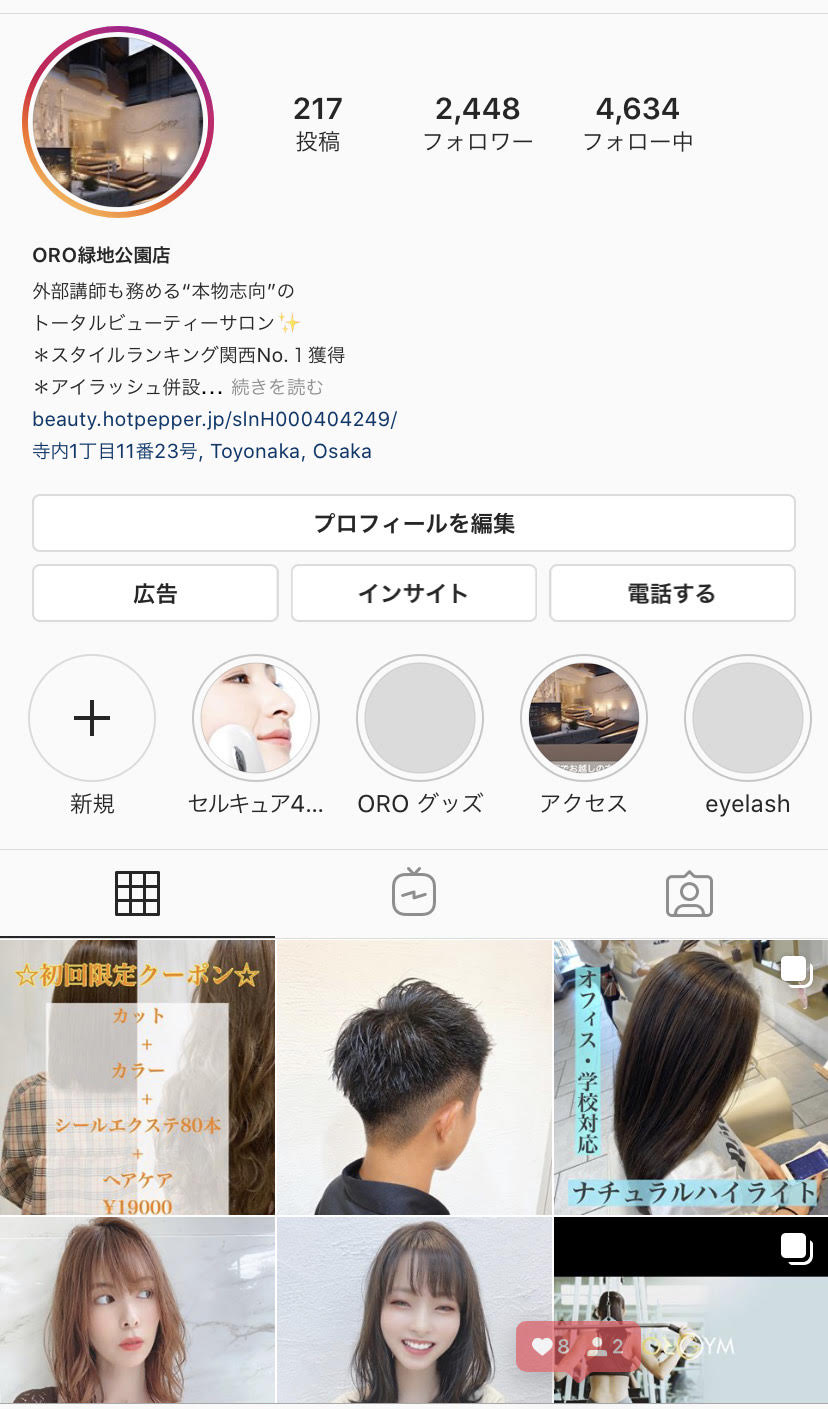Open the セルキュア4 highlight
Viewport: 828px width, 1409px height.
256,718
